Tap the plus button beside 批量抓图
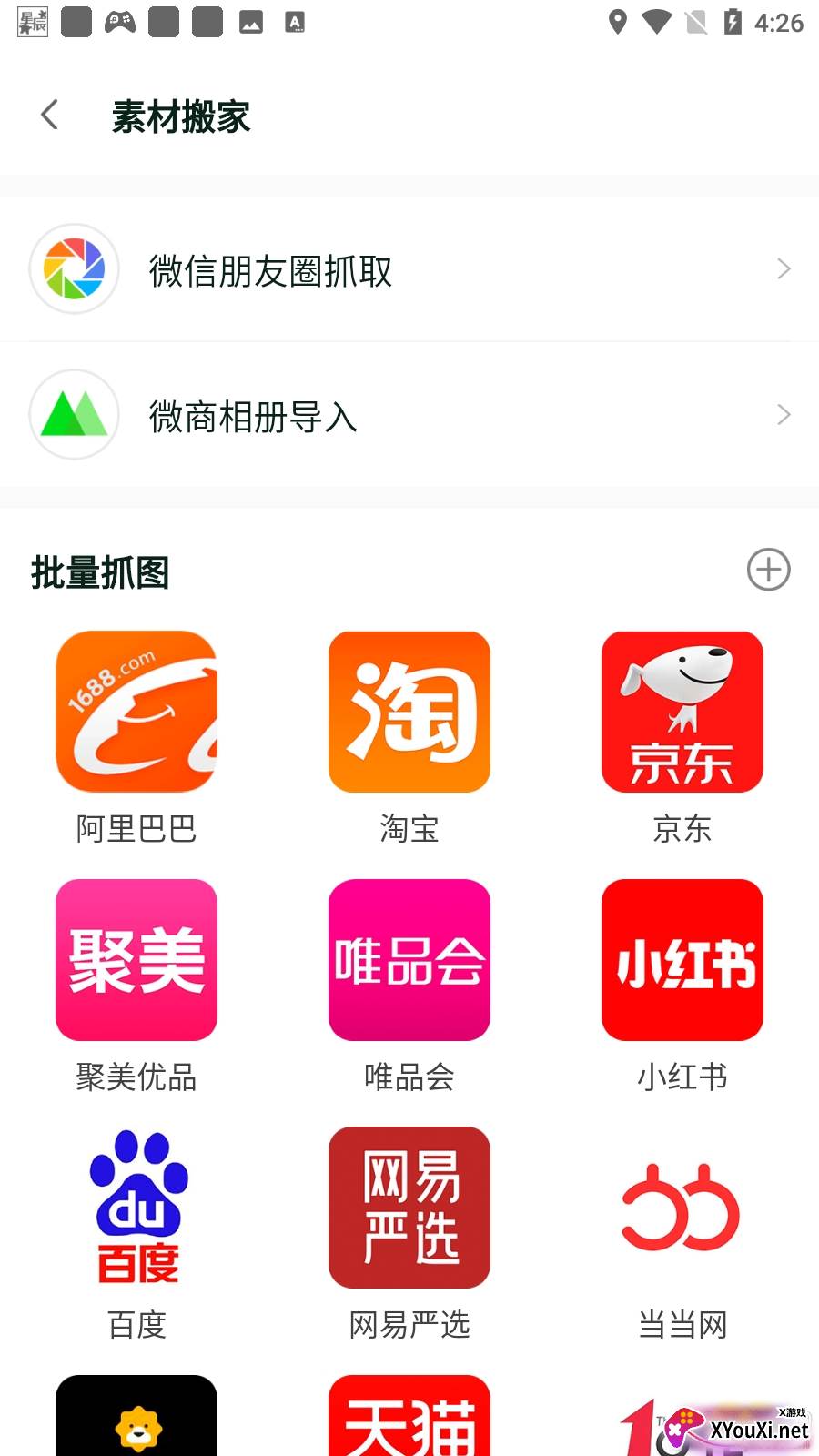The height and width of the screenshot is (1456, 819). pyautogui.click(x=769, y=571)
